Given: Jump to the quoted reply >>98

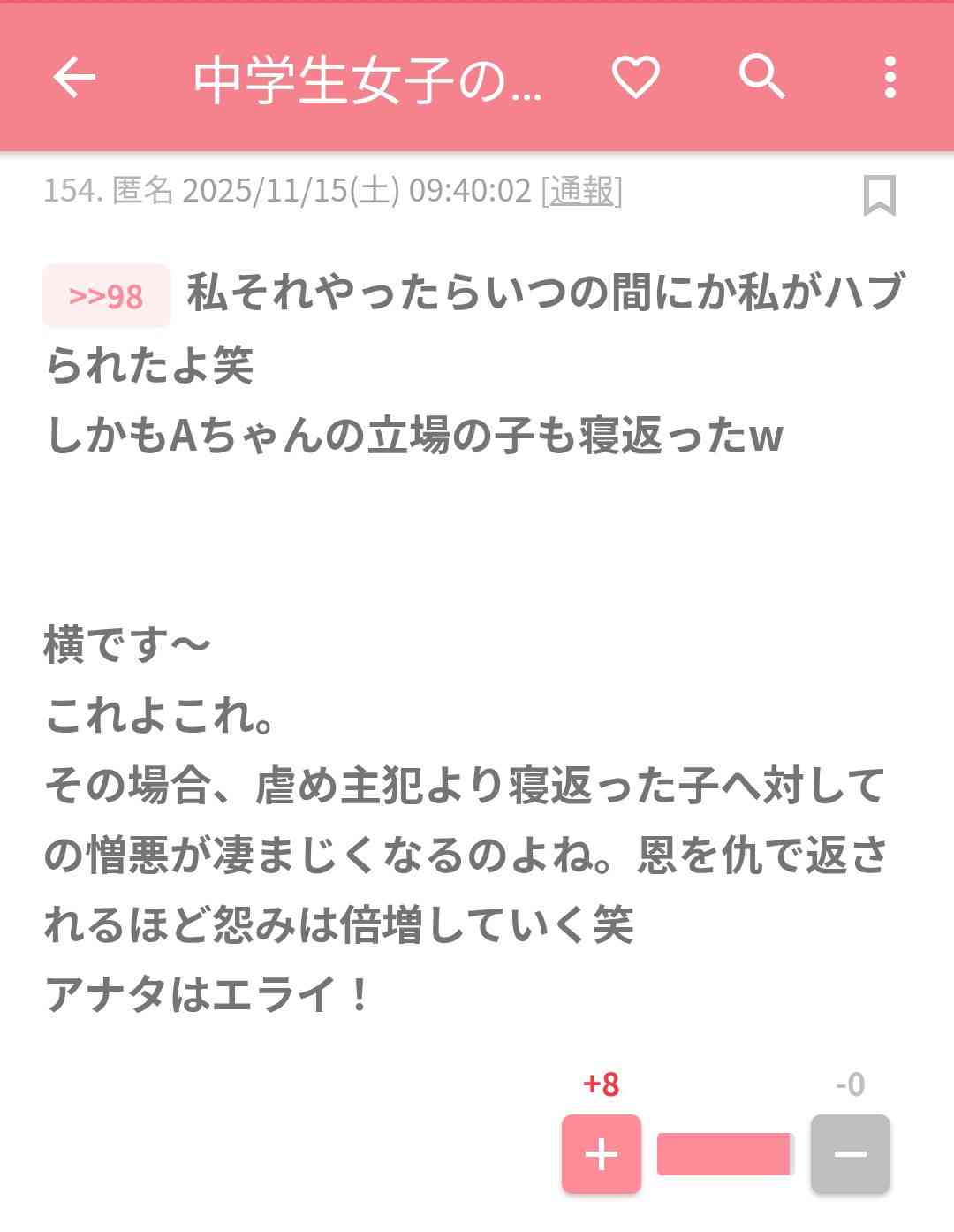Looking at the screenshot, I should pos(106,296).
